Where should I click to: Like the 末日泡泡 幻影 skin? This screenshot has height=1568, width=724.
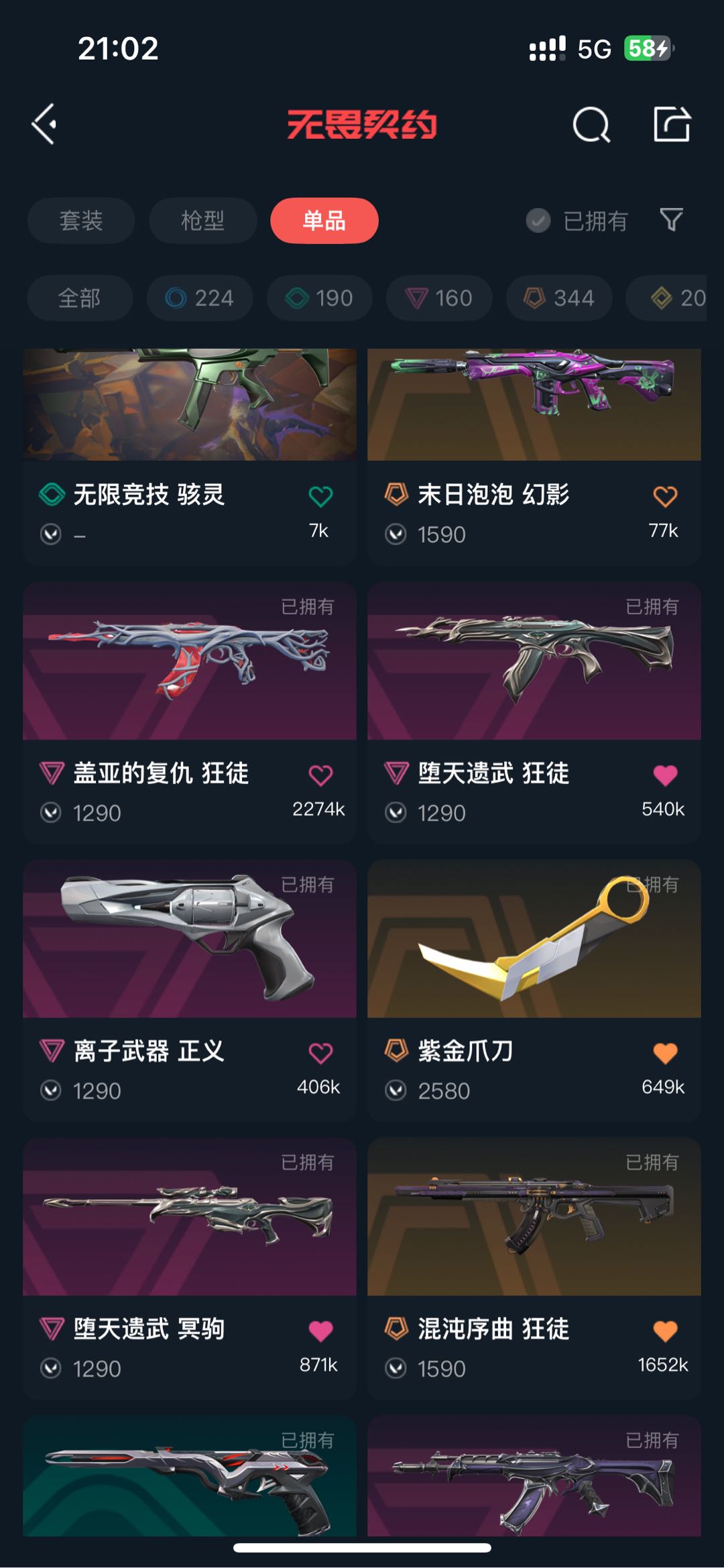coord(665,497)
